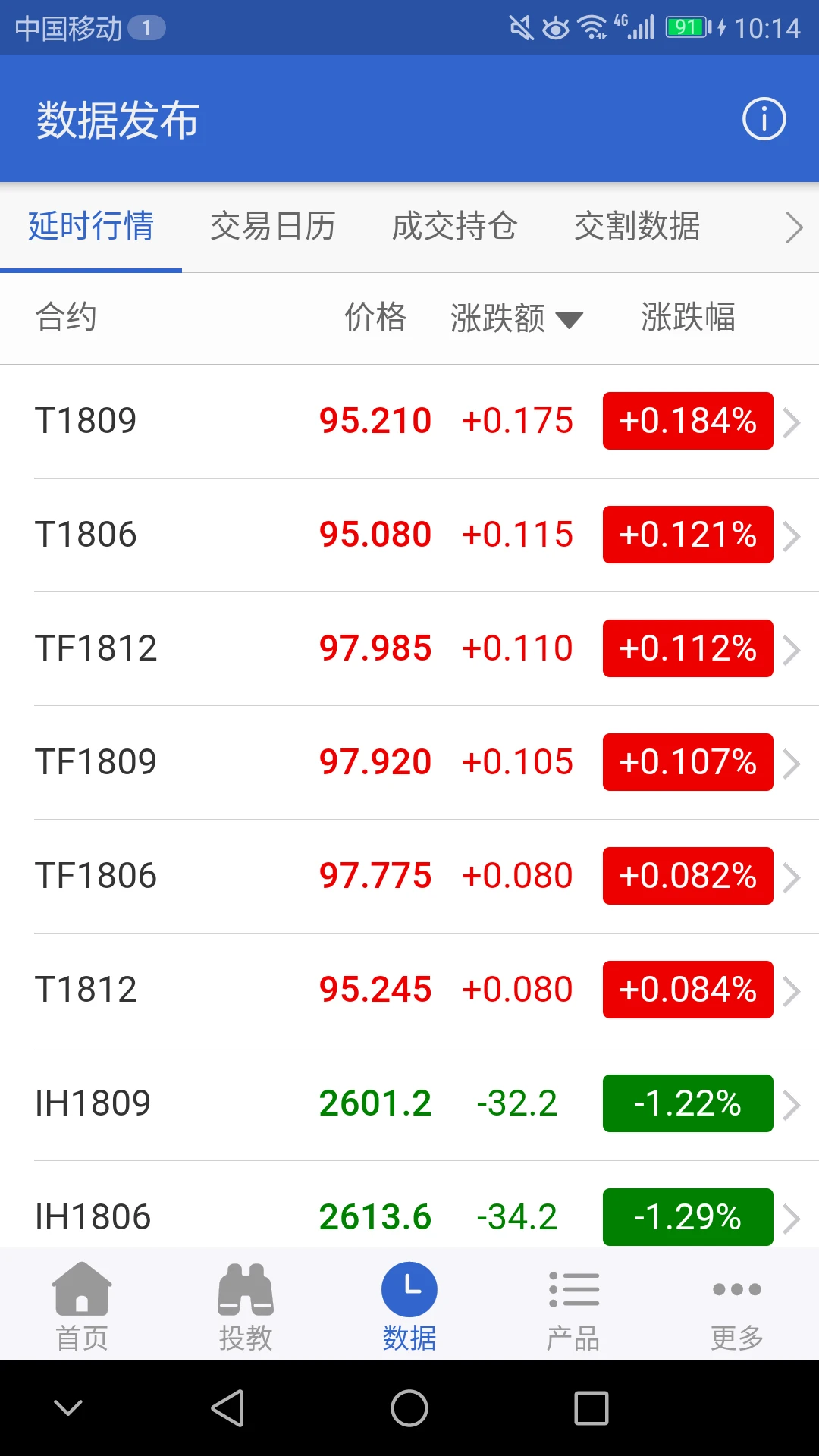Switch to the 成交持仓 tab
Image resolution: width=819 pixels, height=1456 pixels.
(x=454, y=227)
